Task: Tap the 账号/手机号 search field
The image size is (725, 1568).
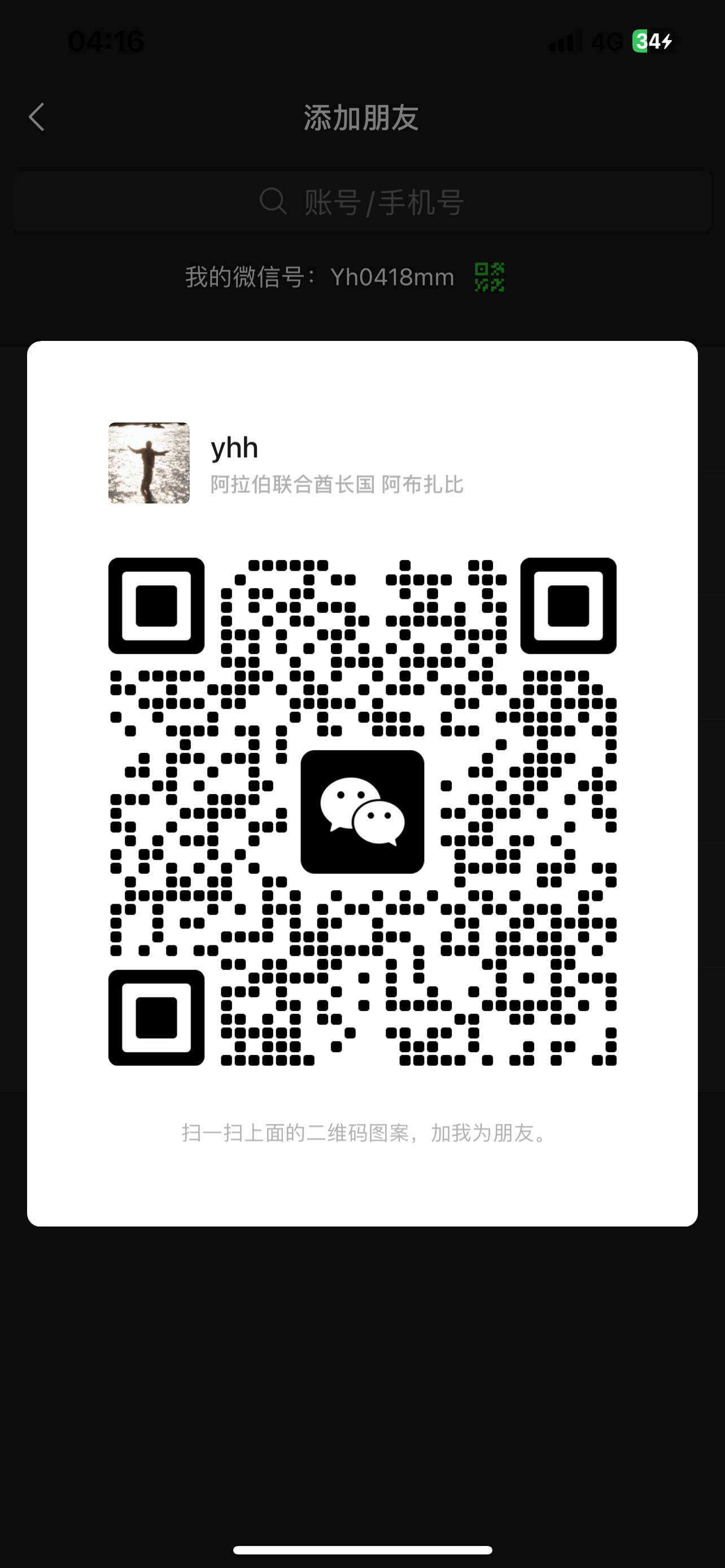Action: [x=362, y=202]
